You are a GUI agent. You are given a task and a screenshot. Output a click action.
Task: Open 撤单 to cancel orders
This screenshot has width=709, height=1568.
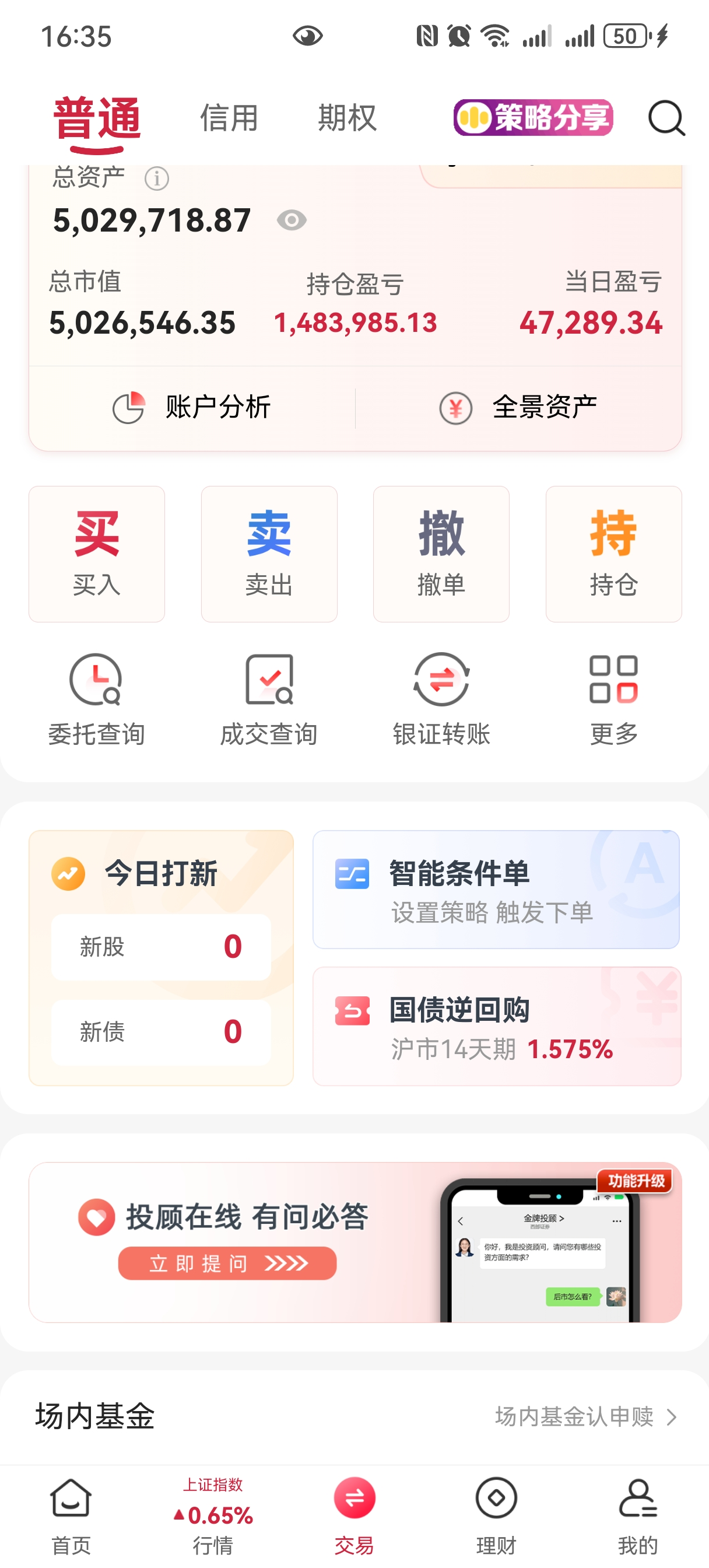pyautogui.click(x=441, y=554)
